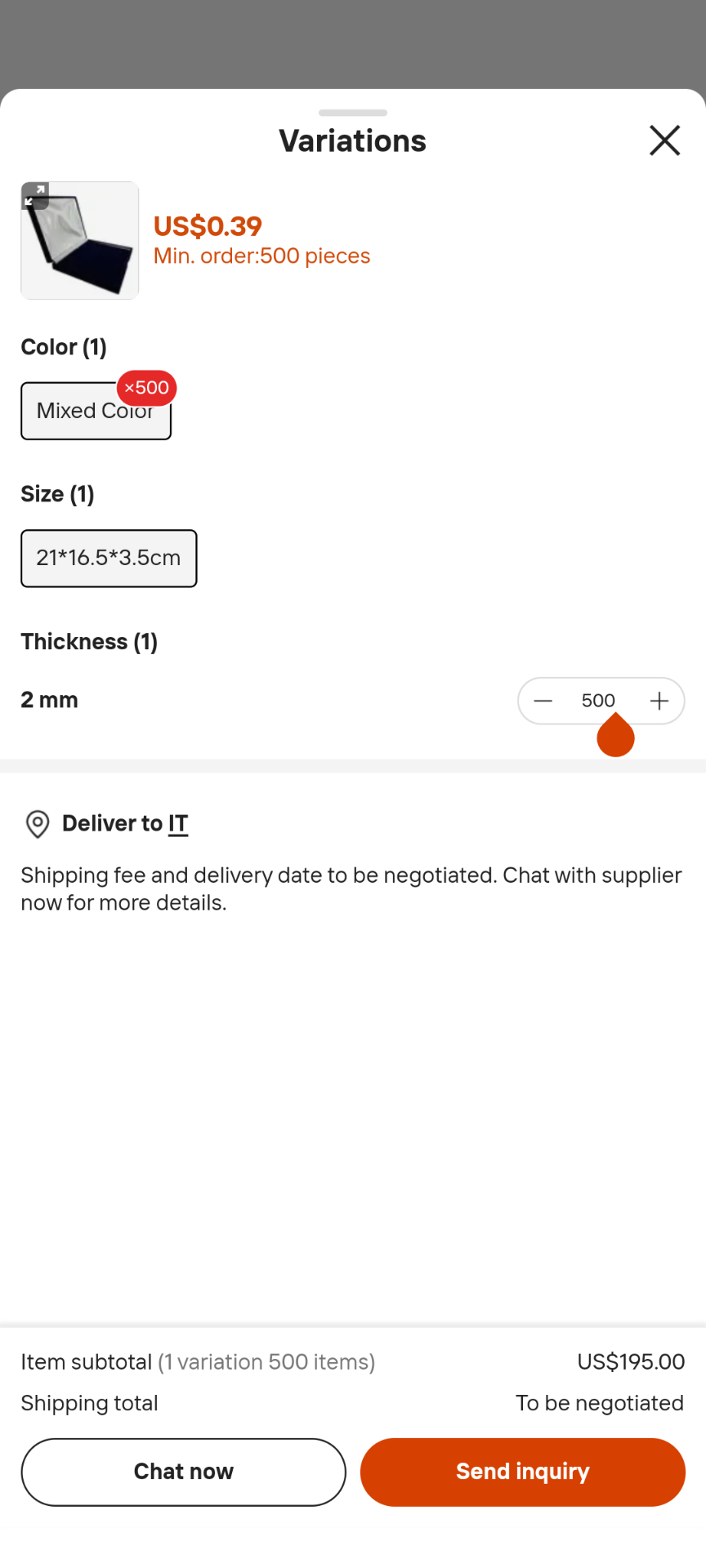Choose the 21*16.5*3.5cm size
Viewport: 706px width, 1568px height.
click(109, 559)
